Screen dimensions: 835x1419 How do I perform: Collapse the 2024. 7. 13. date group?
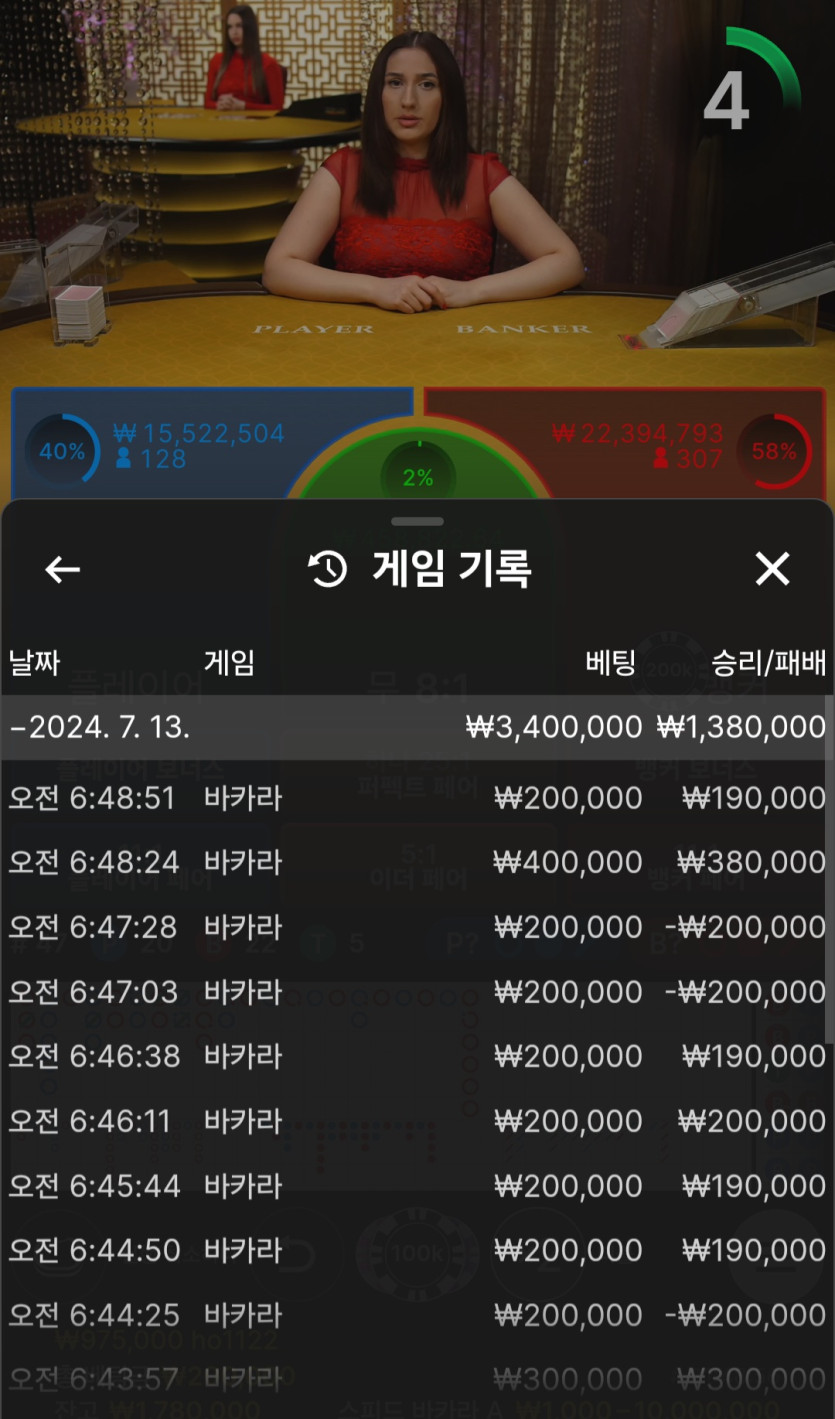(100, 727)
